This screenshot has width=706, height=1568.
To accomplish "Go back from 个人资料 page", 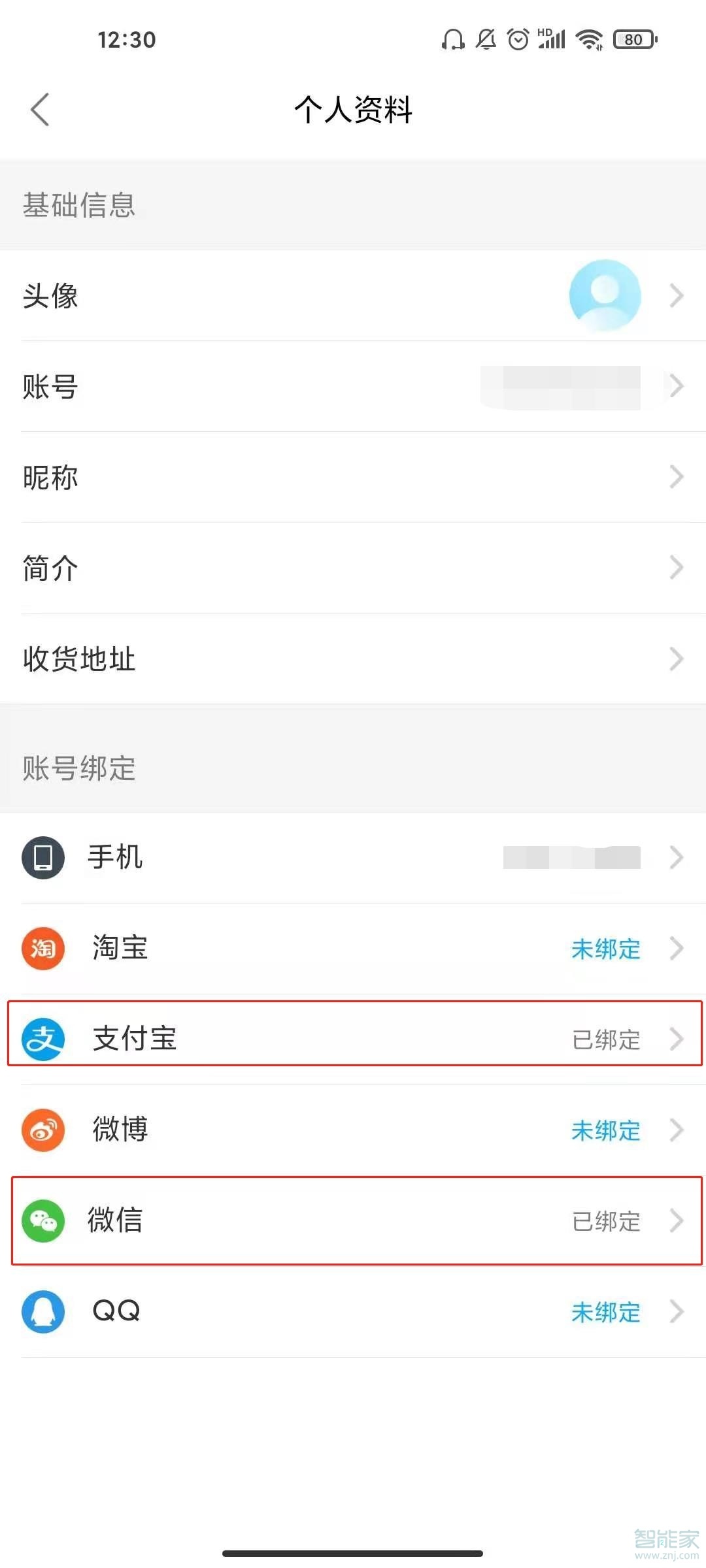I will click(41, 109).
